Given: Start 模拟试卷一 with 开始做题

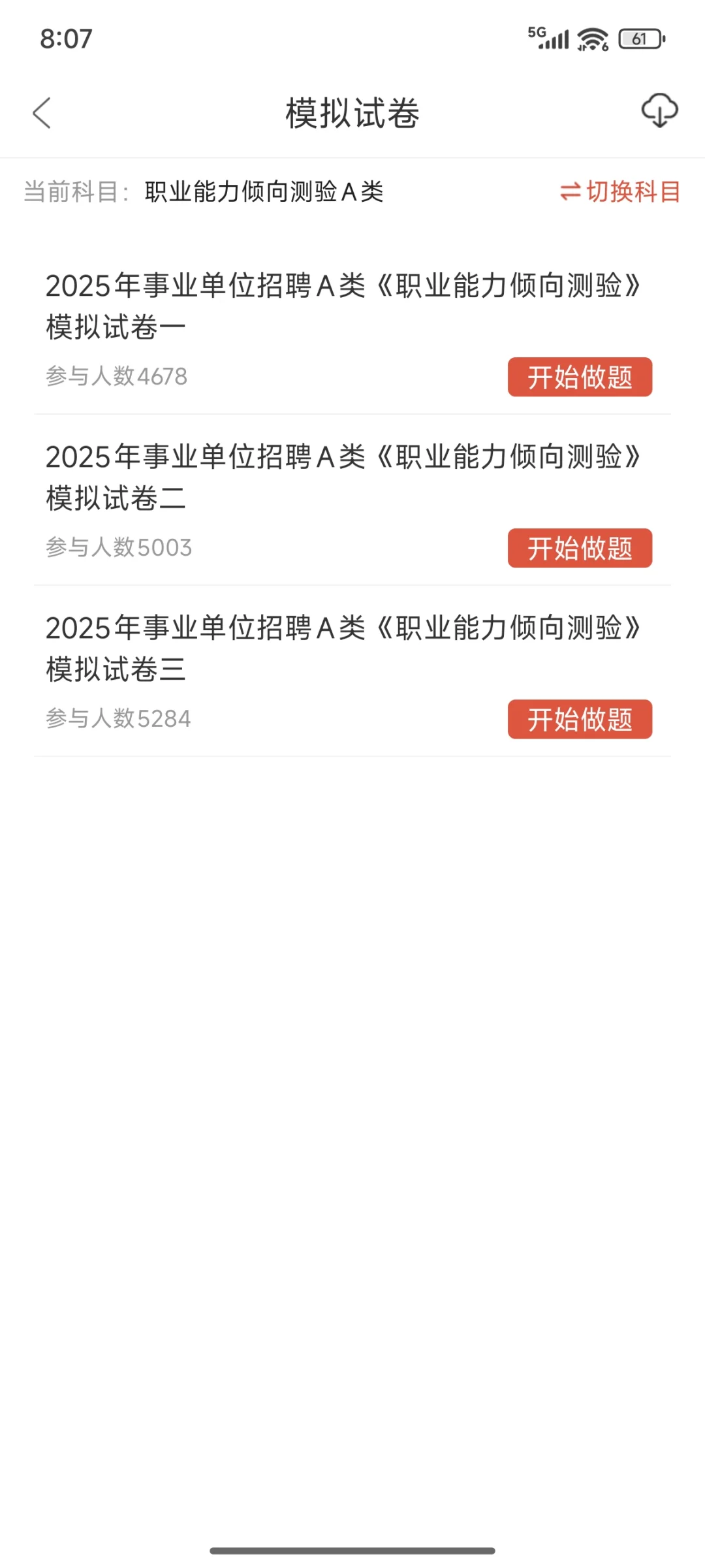Looking at the screenshot, I should (x=580, y=377).
